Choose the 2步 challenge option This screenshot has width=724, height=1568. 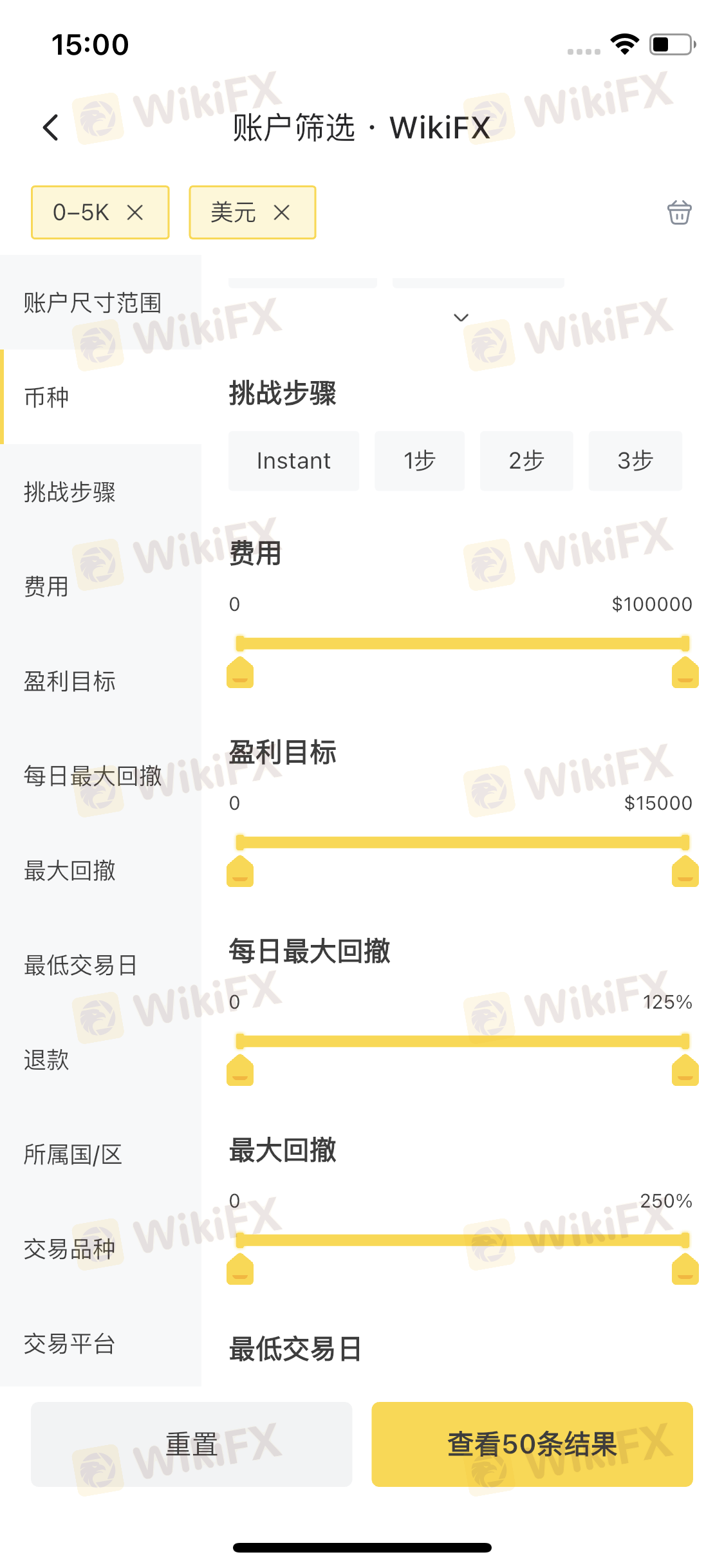click(526, 461)
